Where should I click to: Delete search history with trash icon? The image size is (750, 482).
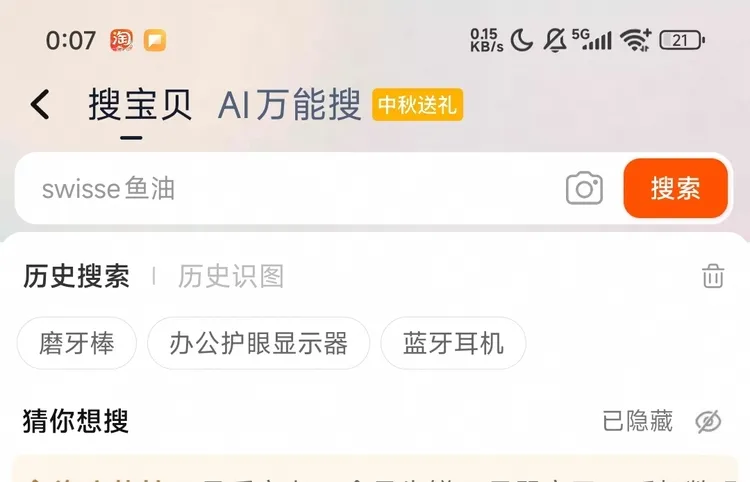712,276
